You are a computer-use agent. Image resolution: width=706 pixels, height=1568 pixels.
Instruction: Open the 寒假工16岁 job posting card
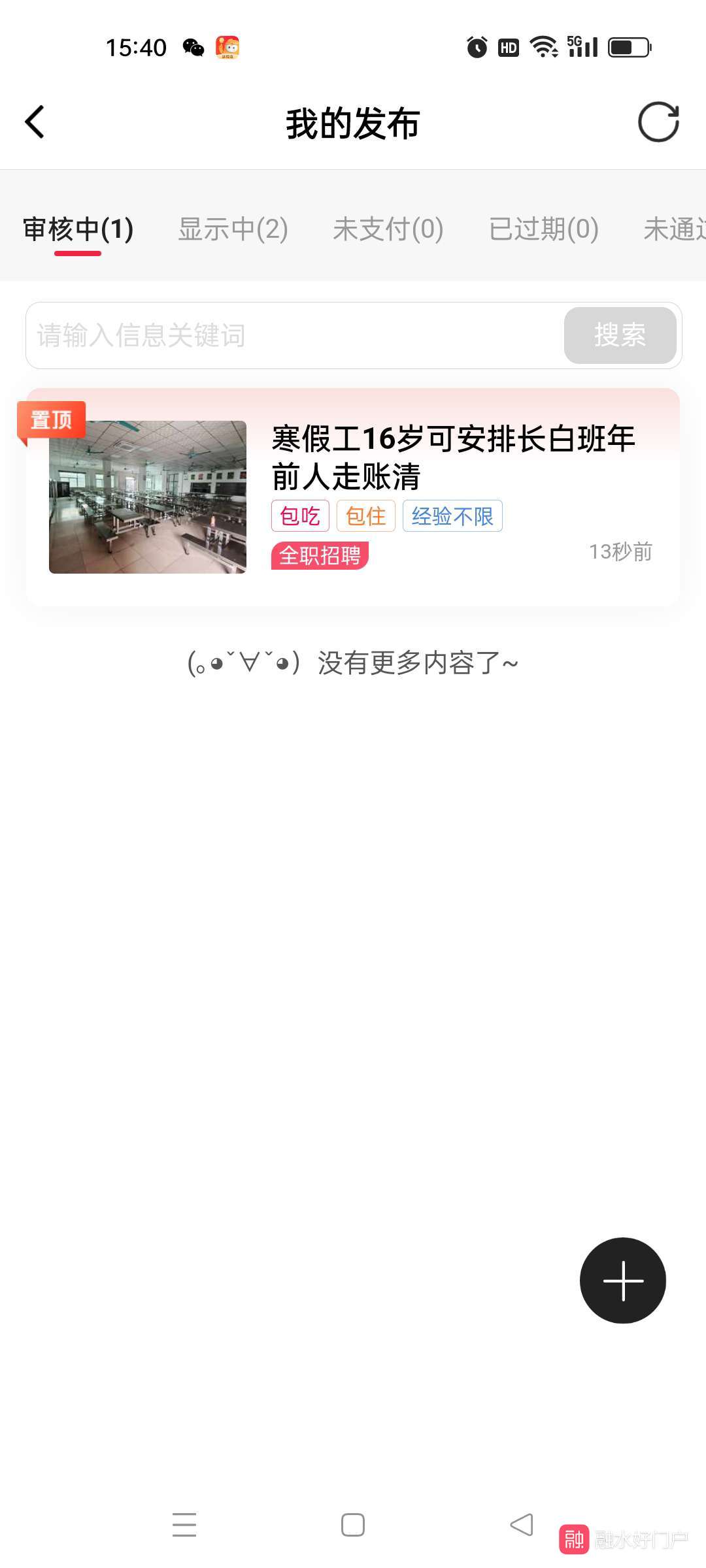[452, 457]
